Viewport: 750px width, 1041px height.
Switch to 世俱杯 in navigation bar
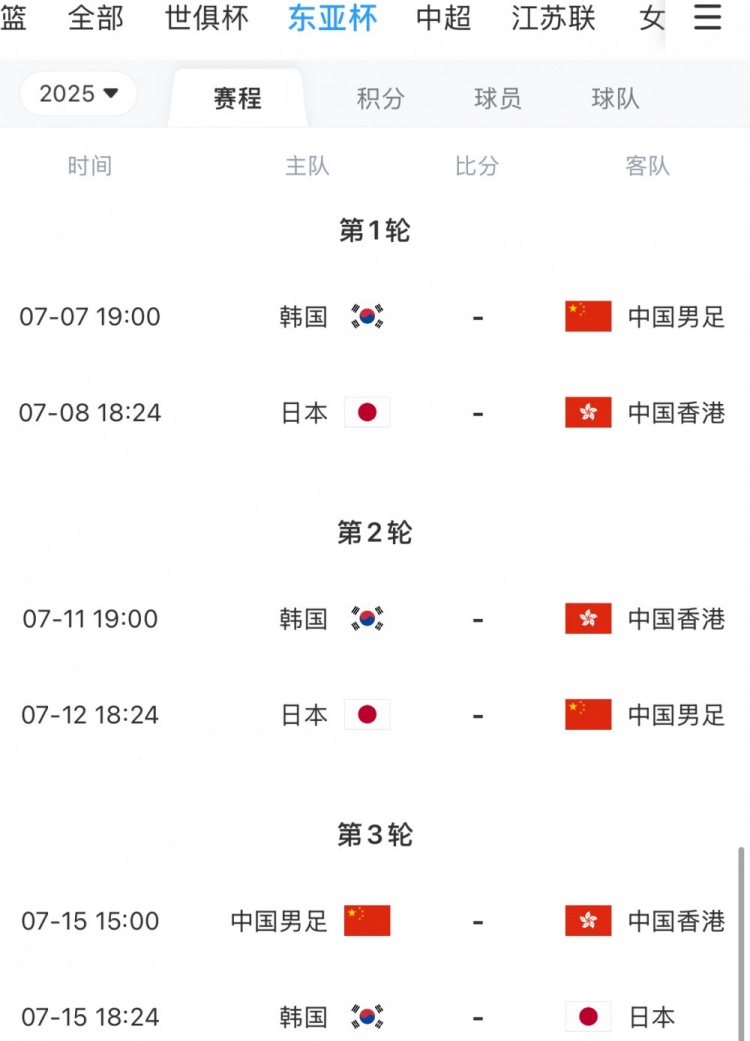coord(207,17)
